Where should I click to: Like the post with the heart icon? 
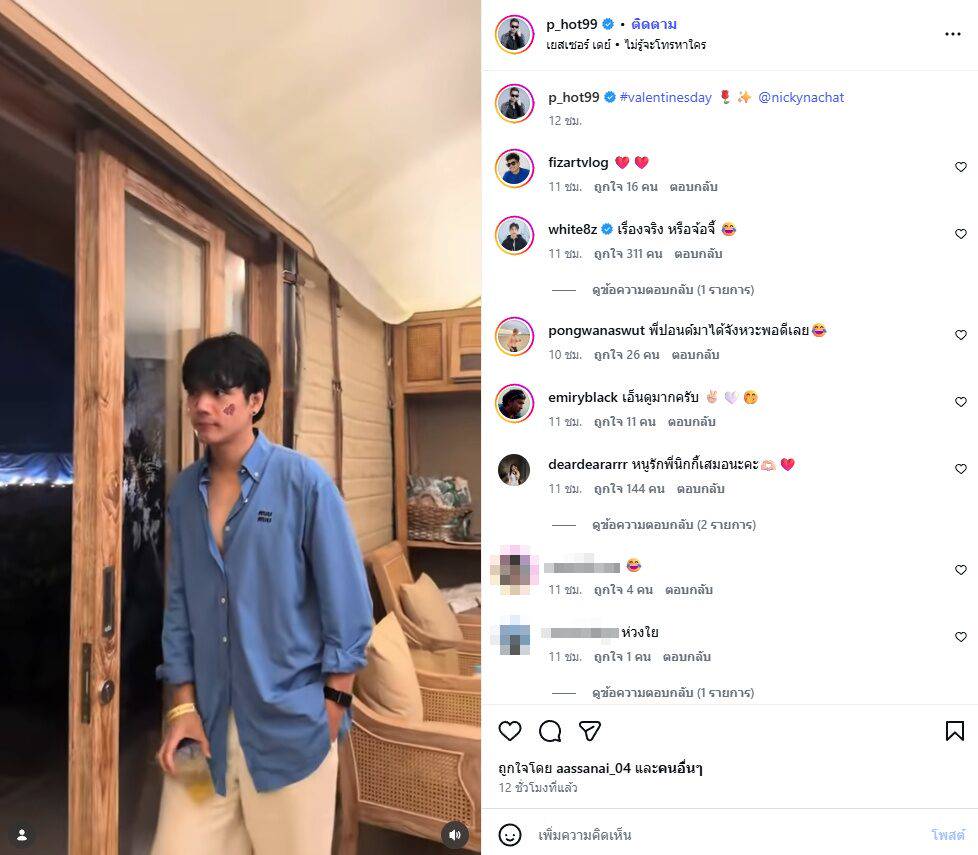[510, 731]
